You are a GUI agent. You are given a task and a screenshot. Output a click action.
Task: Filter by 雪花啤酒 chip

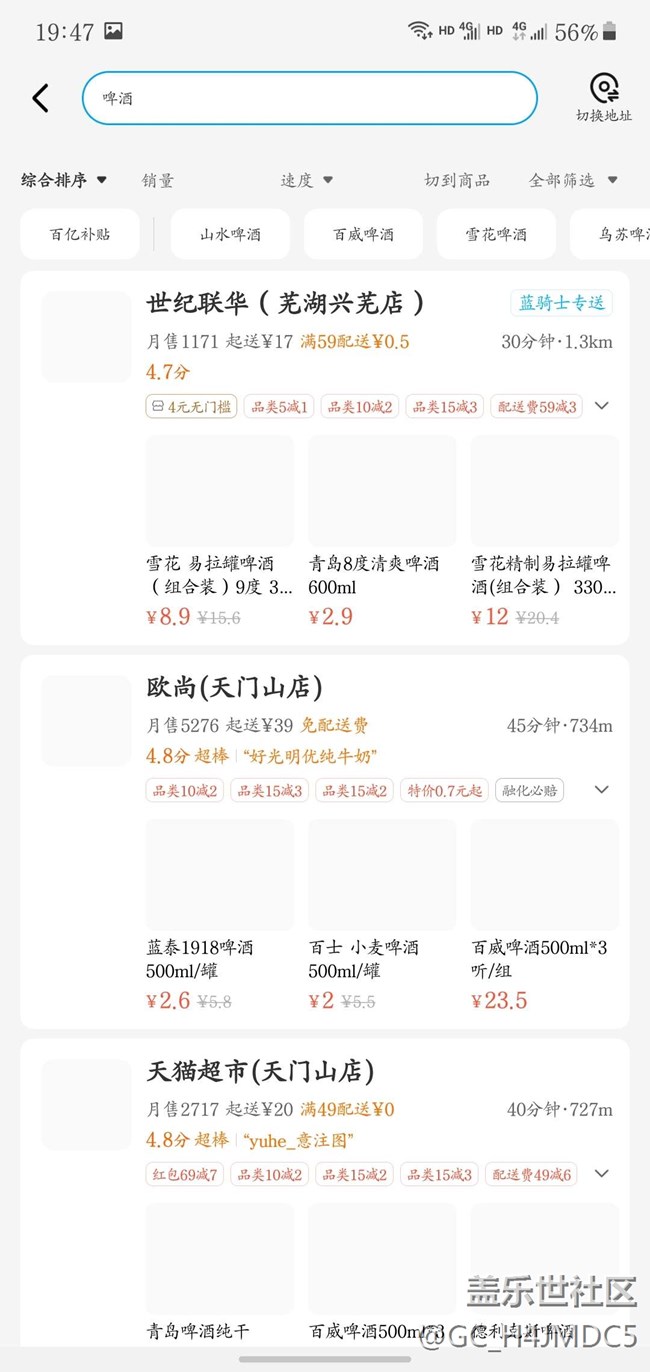point(496,234)
